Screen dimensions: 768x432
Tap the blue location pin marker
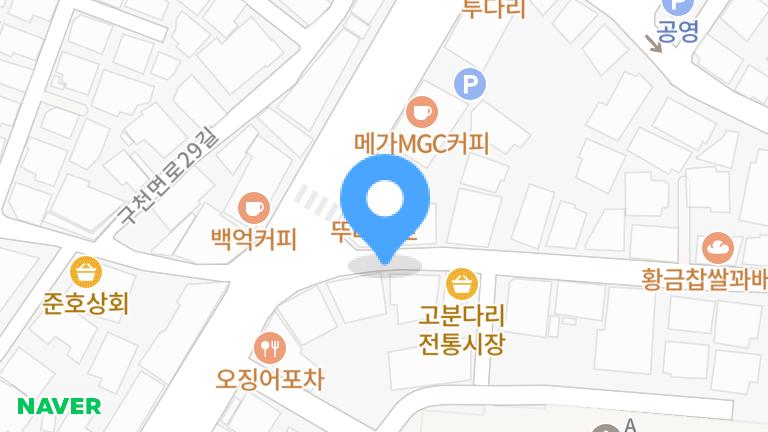(384, 202)
